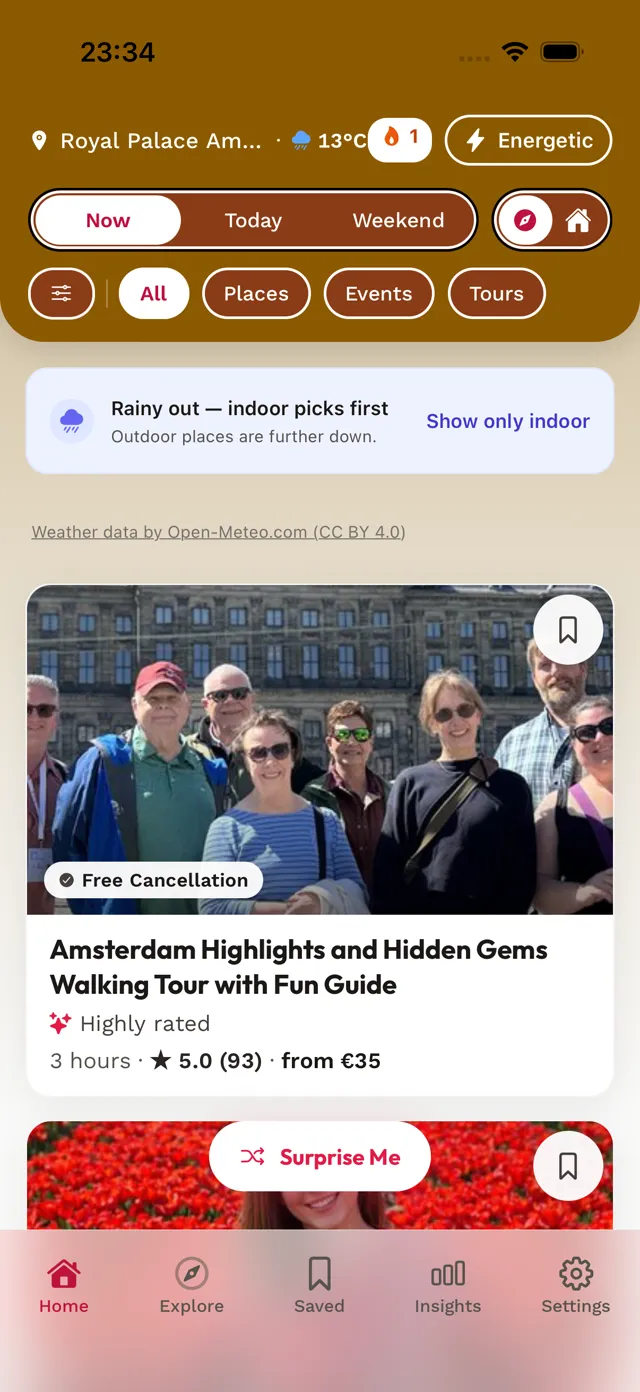This screenshot has height=1392, width=640.
Task: Open the Amsterdam Highlights walking tour card
Action: (320, 840)
